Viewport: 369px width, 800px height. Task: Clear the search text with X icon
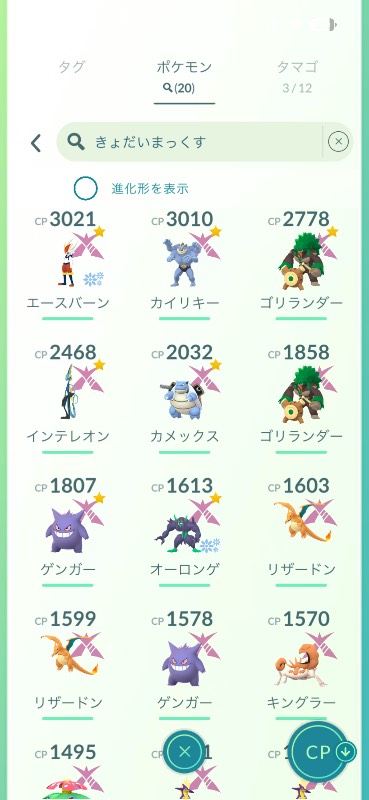pyautogui.click(x=338, y=142)
